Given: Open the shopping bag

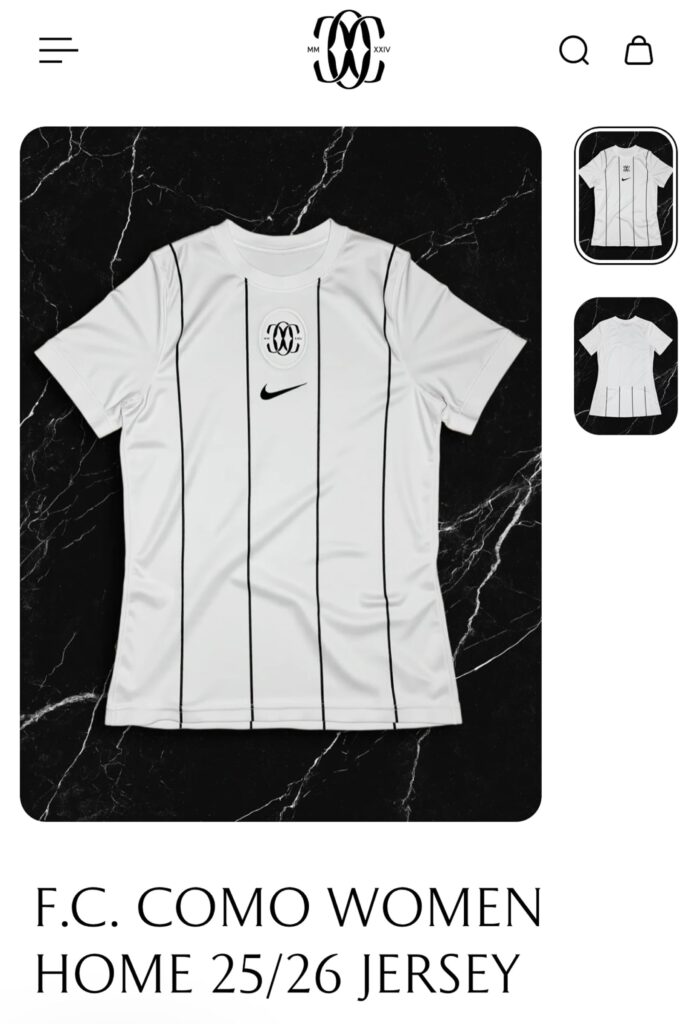Looking at the screenshot, I should tap(639, 50).
